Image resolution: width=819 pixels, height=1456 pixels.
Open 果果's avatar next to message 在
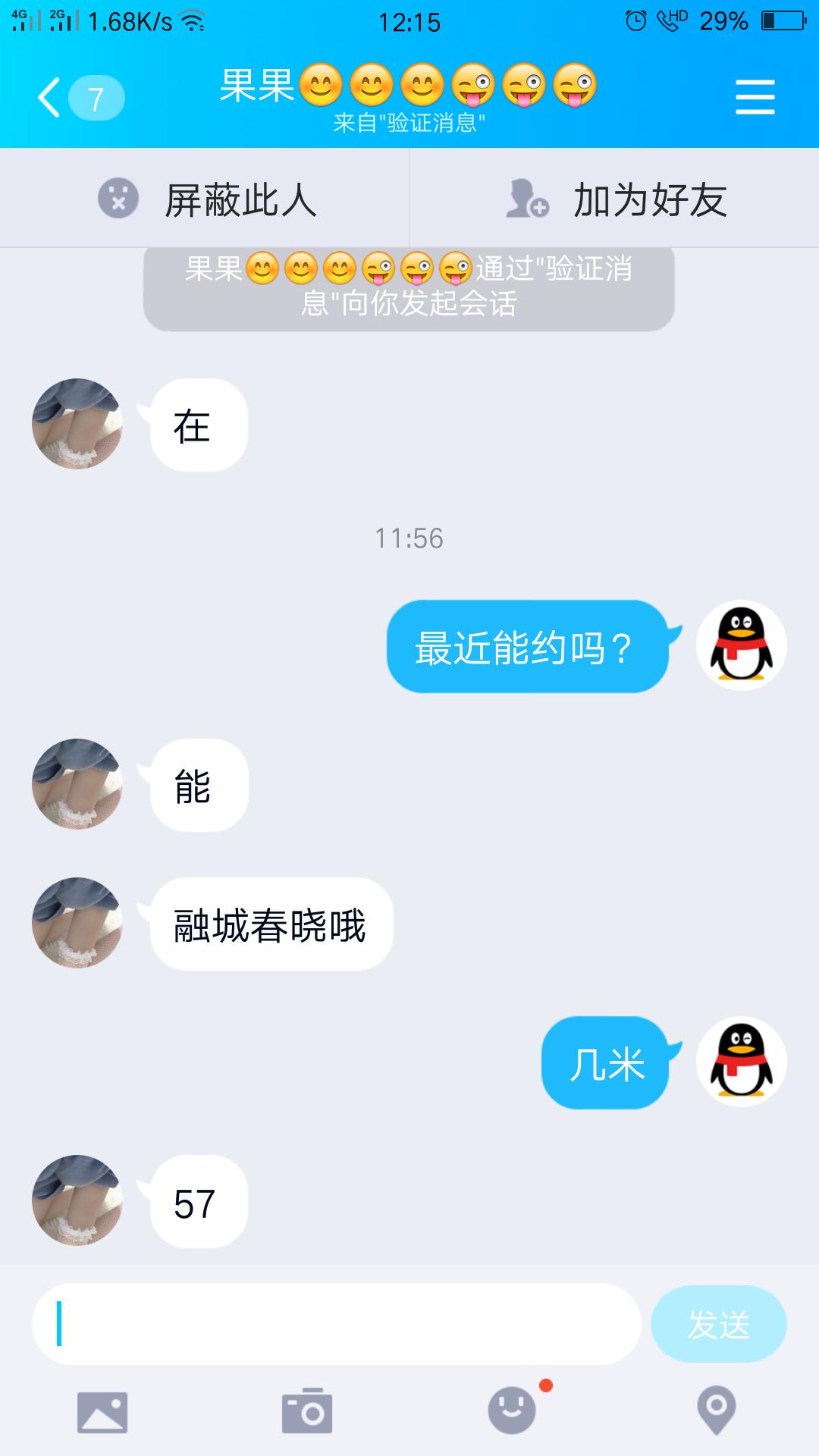click(x=77, y=424)
